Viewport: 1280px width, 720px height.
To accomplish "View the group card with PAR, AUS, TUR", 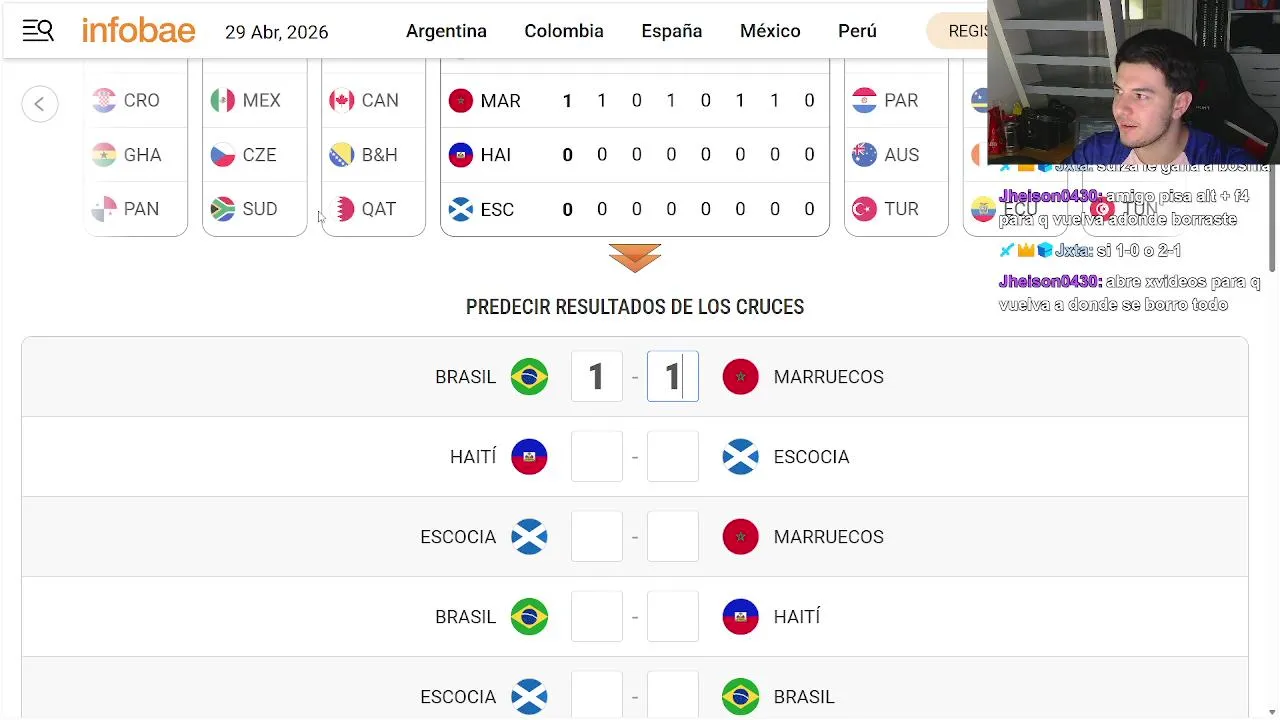I will 895,154.
